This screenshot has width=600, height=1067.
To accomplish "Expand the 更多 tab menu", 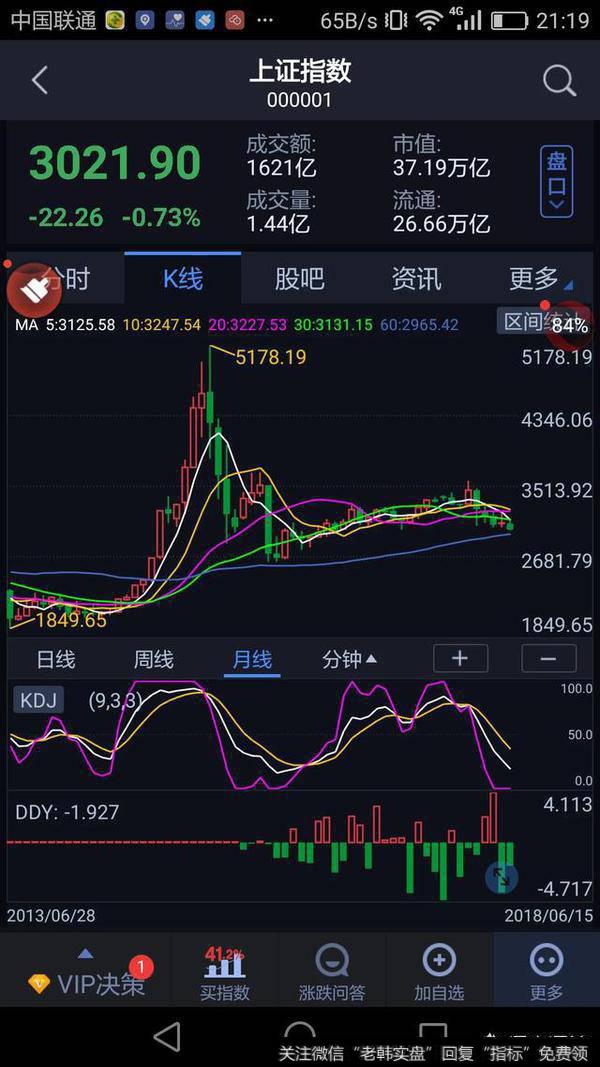I will click(537, 279).
